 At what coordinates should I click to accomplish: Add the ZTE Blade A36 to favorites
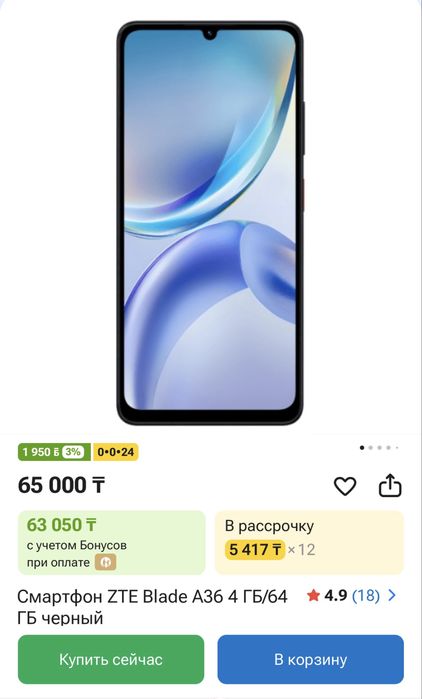pos(345,486)
